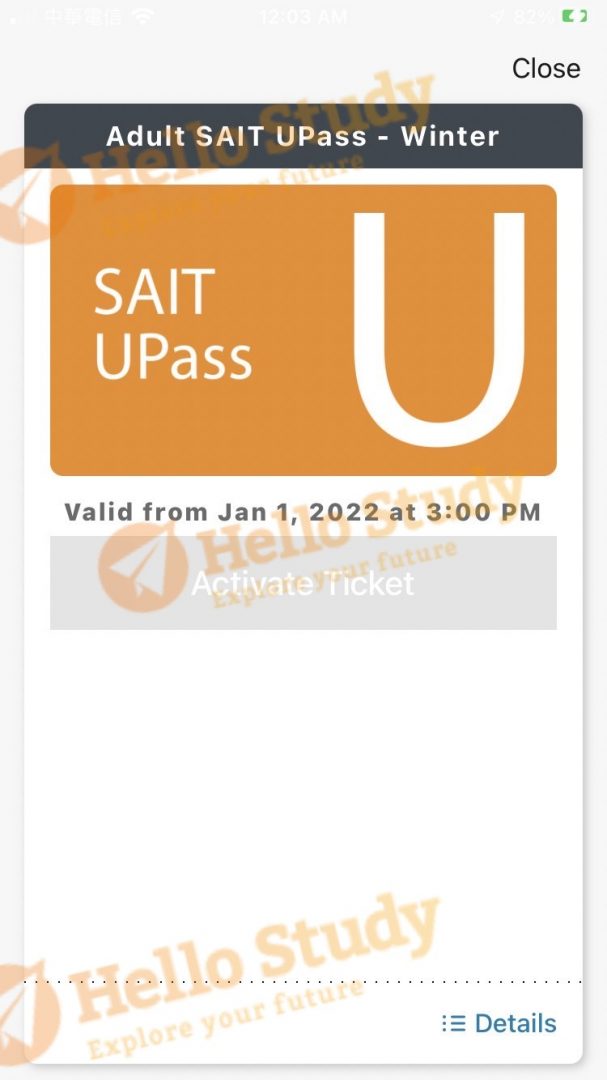The height and width of the screenshot is (1080, 607).
Task: Tap the Activate Ticket button
Action: click(303, 583)
